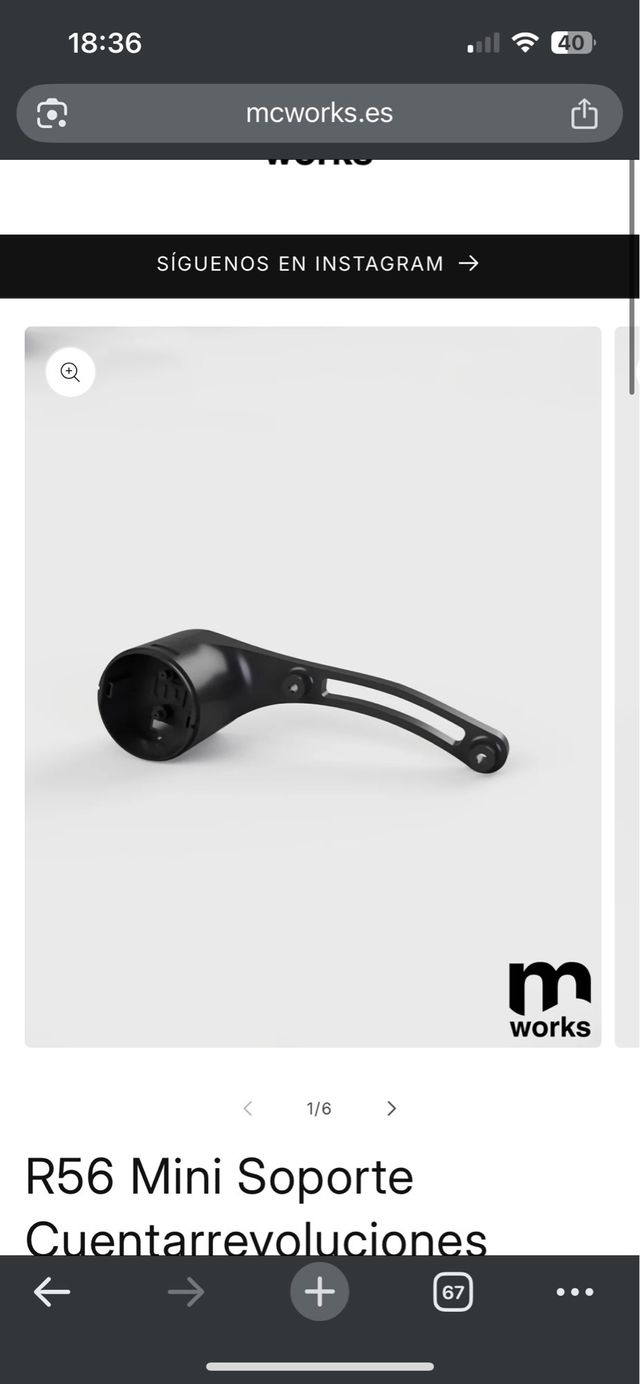The height and width of the screenshot is (1384, 640).
Task: Go to the previous product image
Action: coord(248,1108)
